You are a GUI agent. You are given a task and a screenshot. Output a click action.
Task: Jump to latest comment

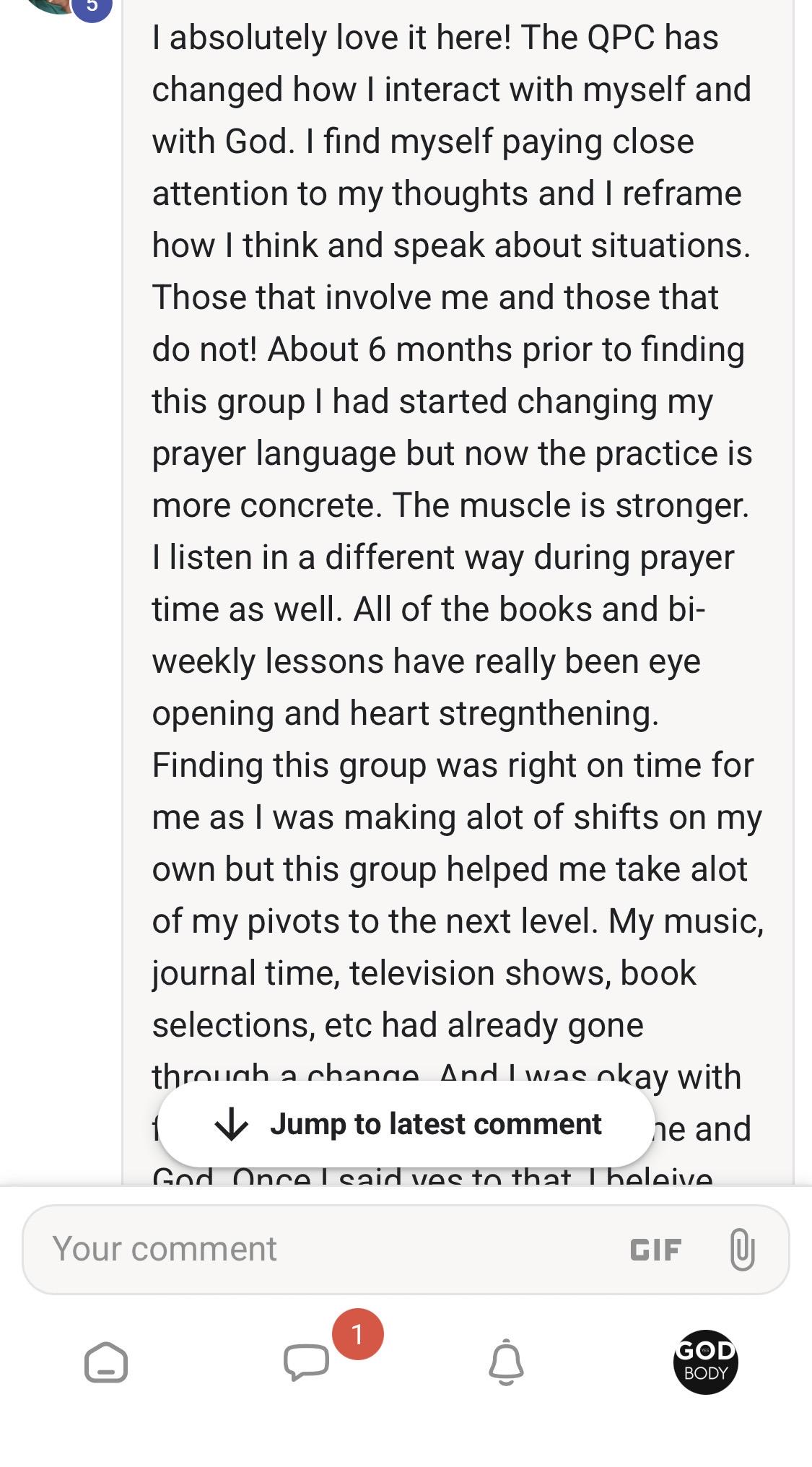click(406, 1124)
